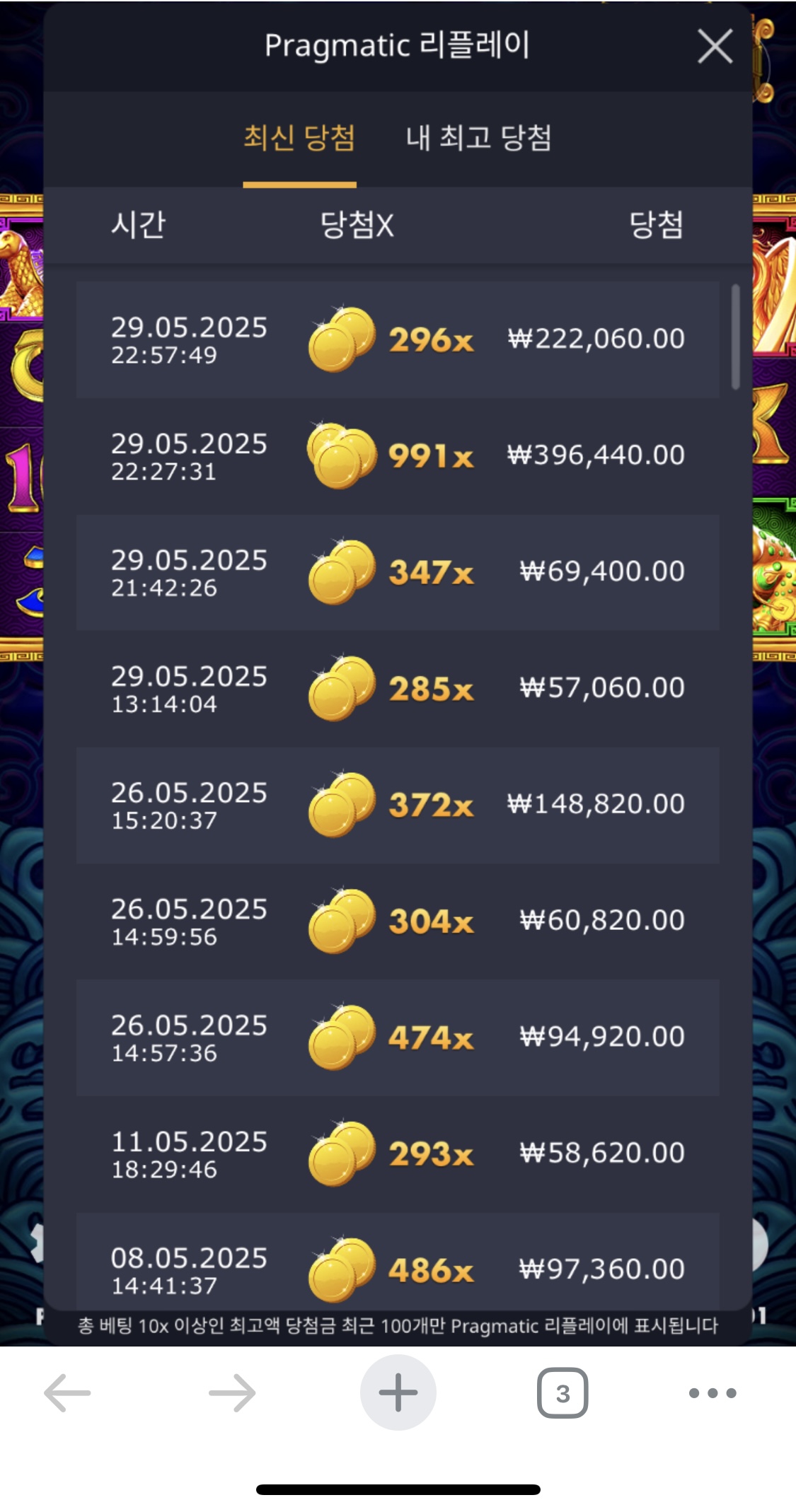Watch the 304x replay from 14:59:56

click(x=398, y=921)
